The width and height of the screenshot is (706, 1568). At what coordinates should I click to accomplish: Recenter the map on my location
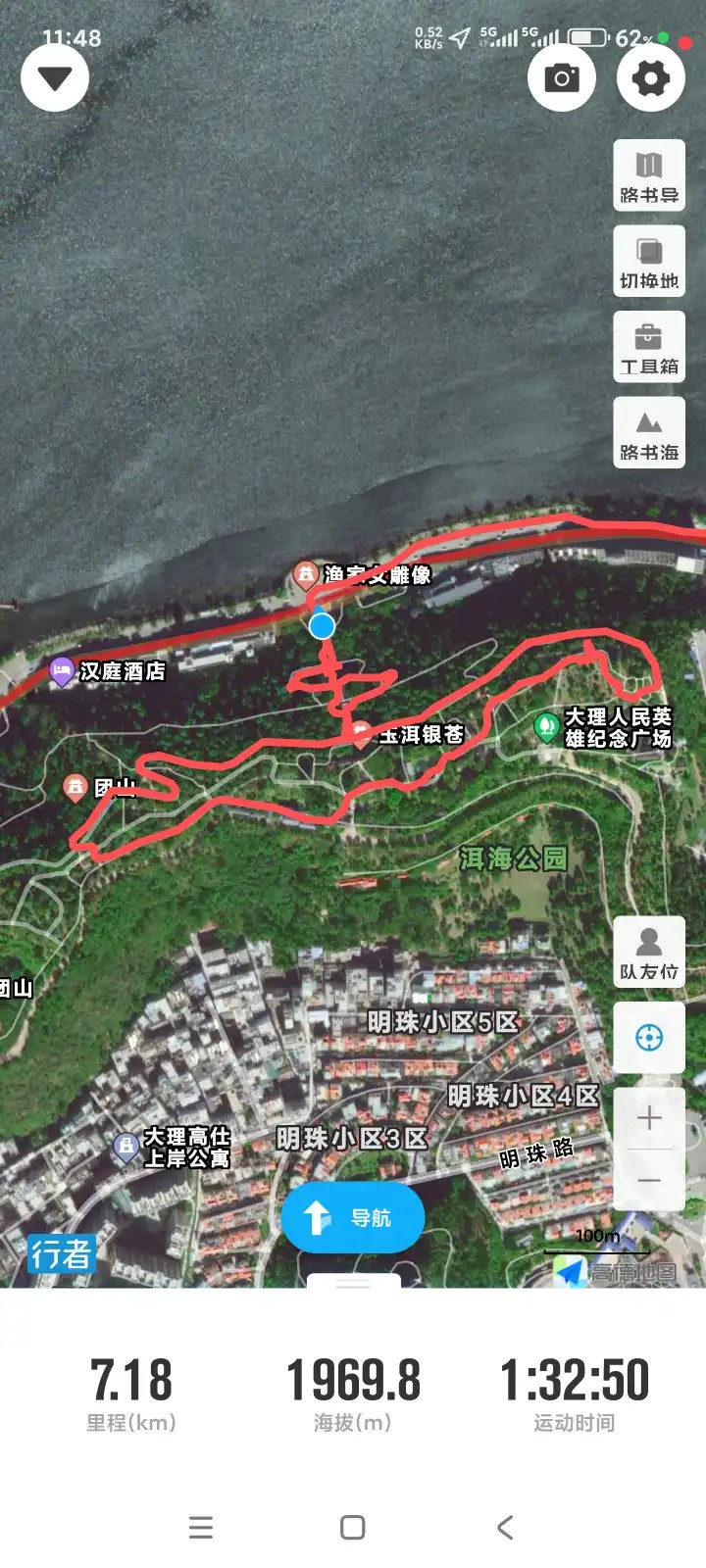(x=649, y=1038)
